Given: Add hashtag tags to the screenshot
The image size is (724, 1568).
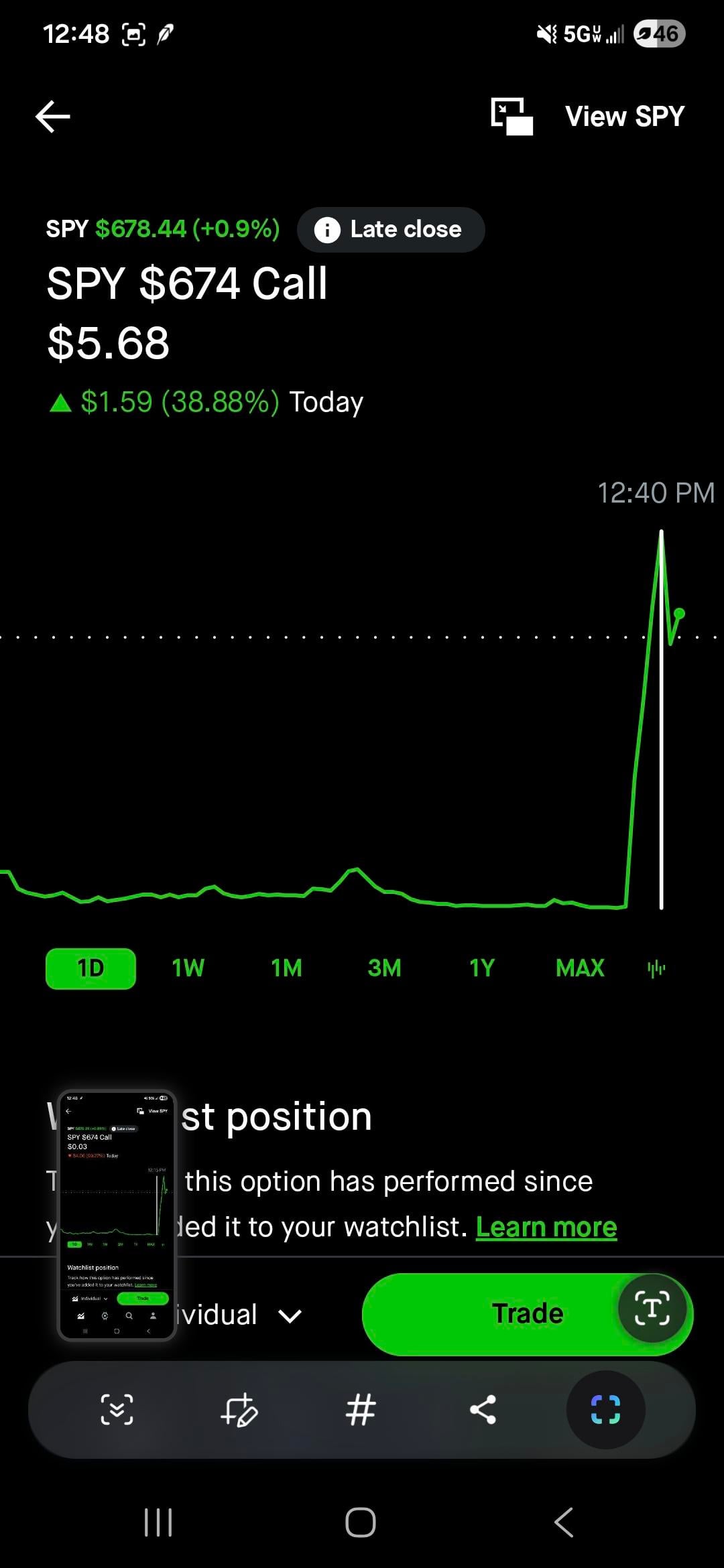Looking at the screenshot, I should coord(361,1409).
